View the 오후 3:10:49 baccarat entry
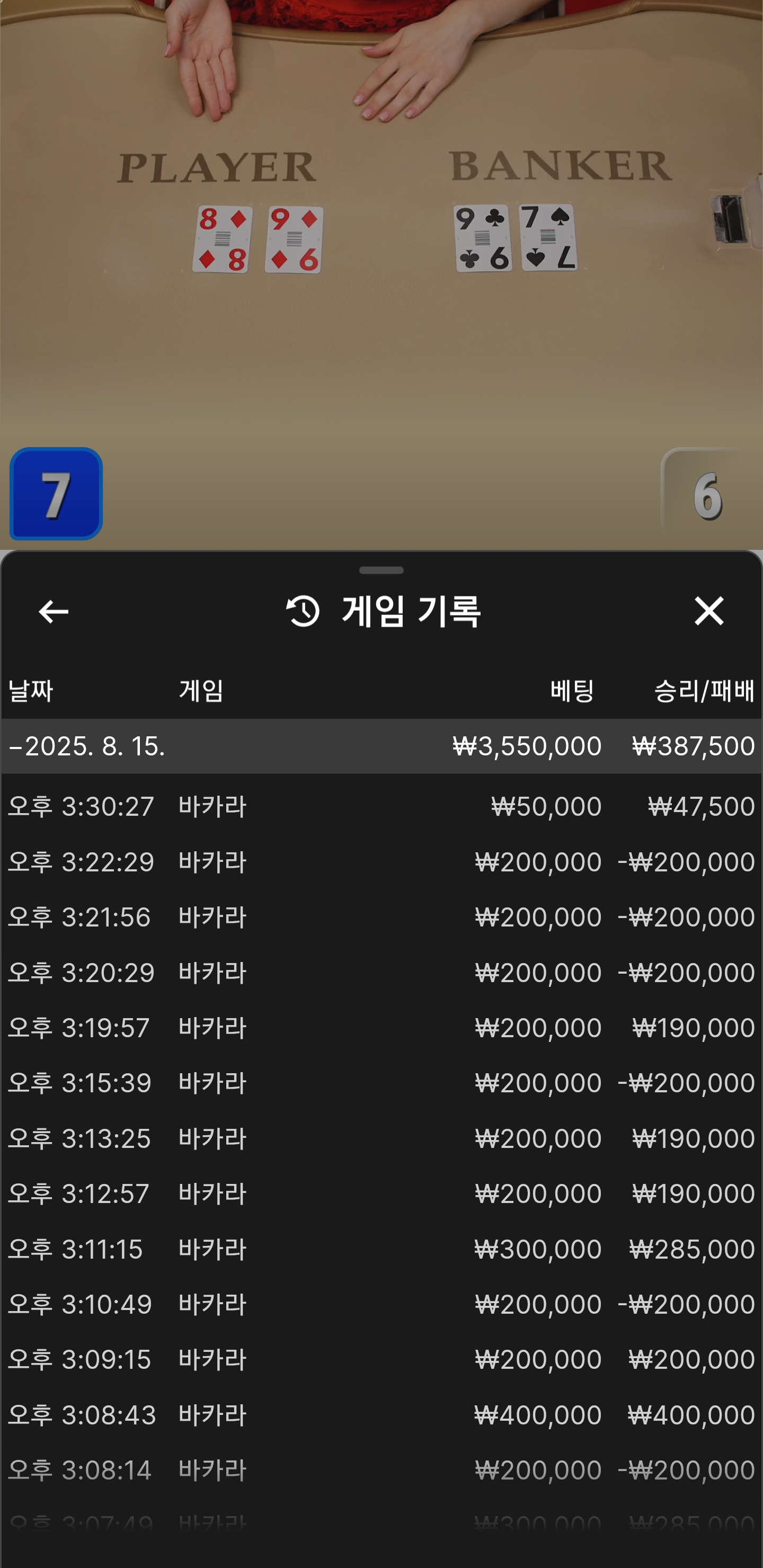 point(381,1304)
